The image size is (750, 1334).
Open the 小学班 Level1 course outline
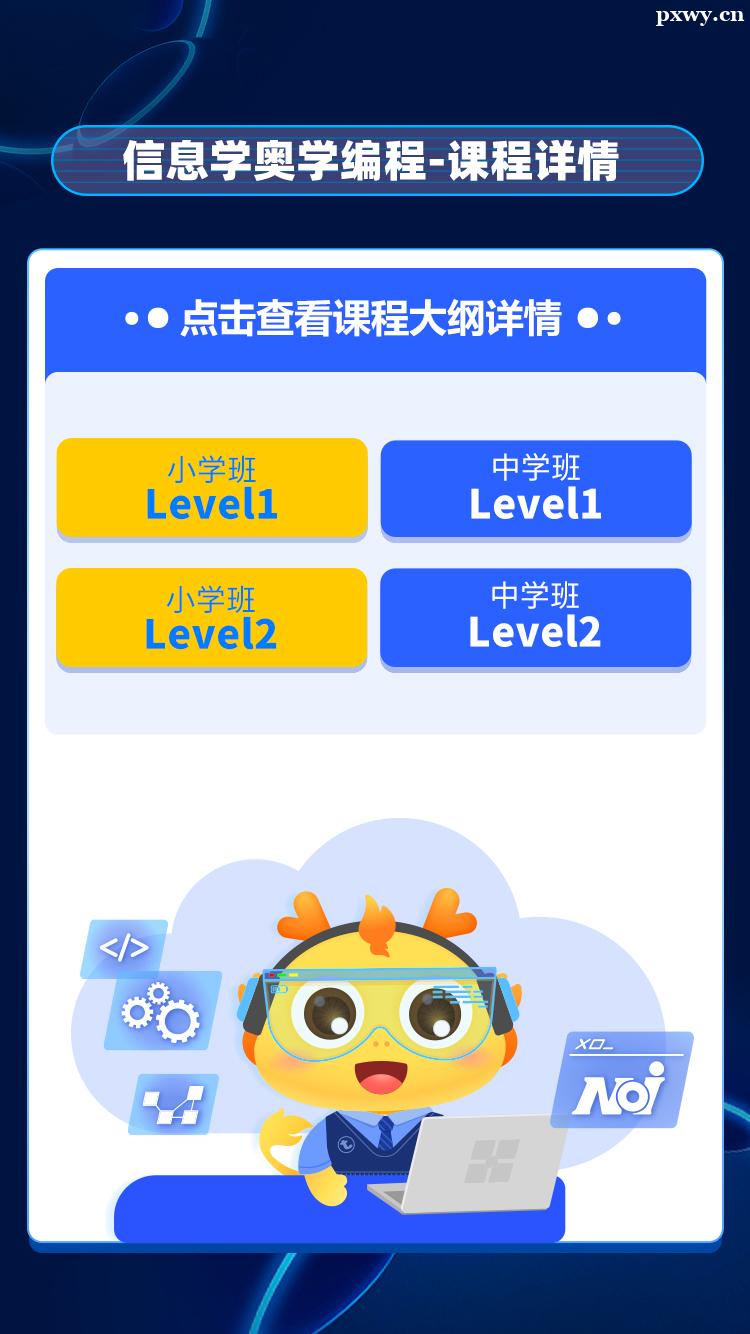click(x=212, y=488)
